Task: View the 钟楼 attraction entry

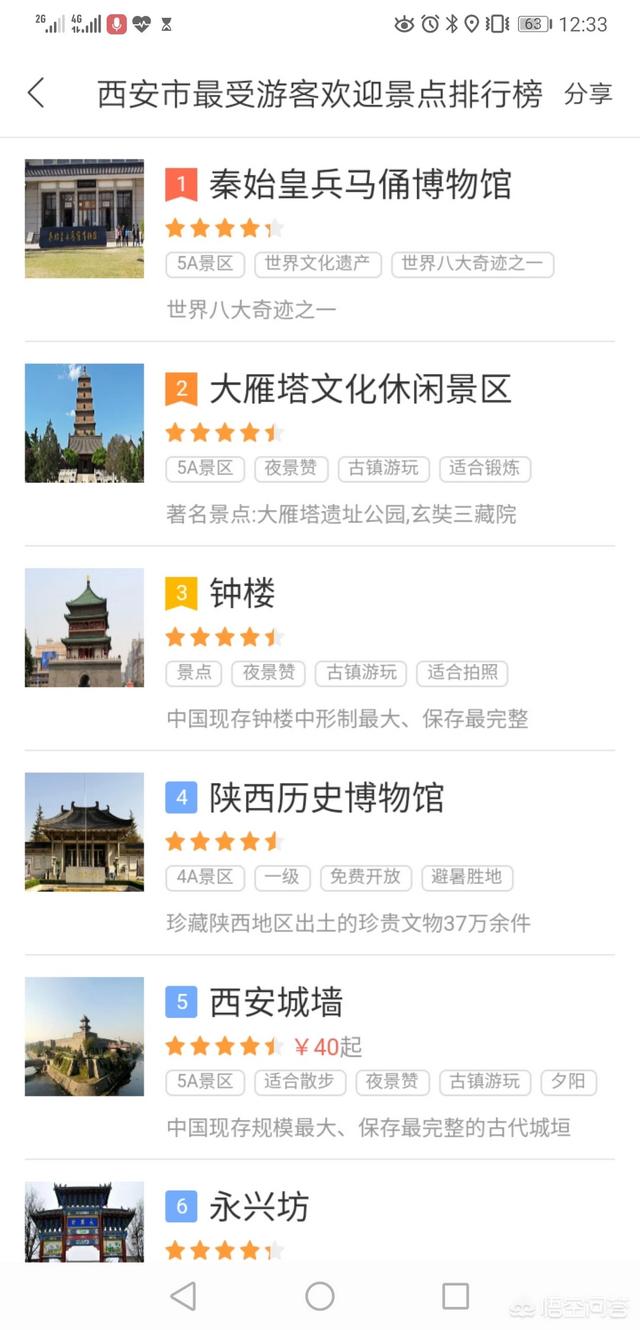Action: (x=242, y=594)
